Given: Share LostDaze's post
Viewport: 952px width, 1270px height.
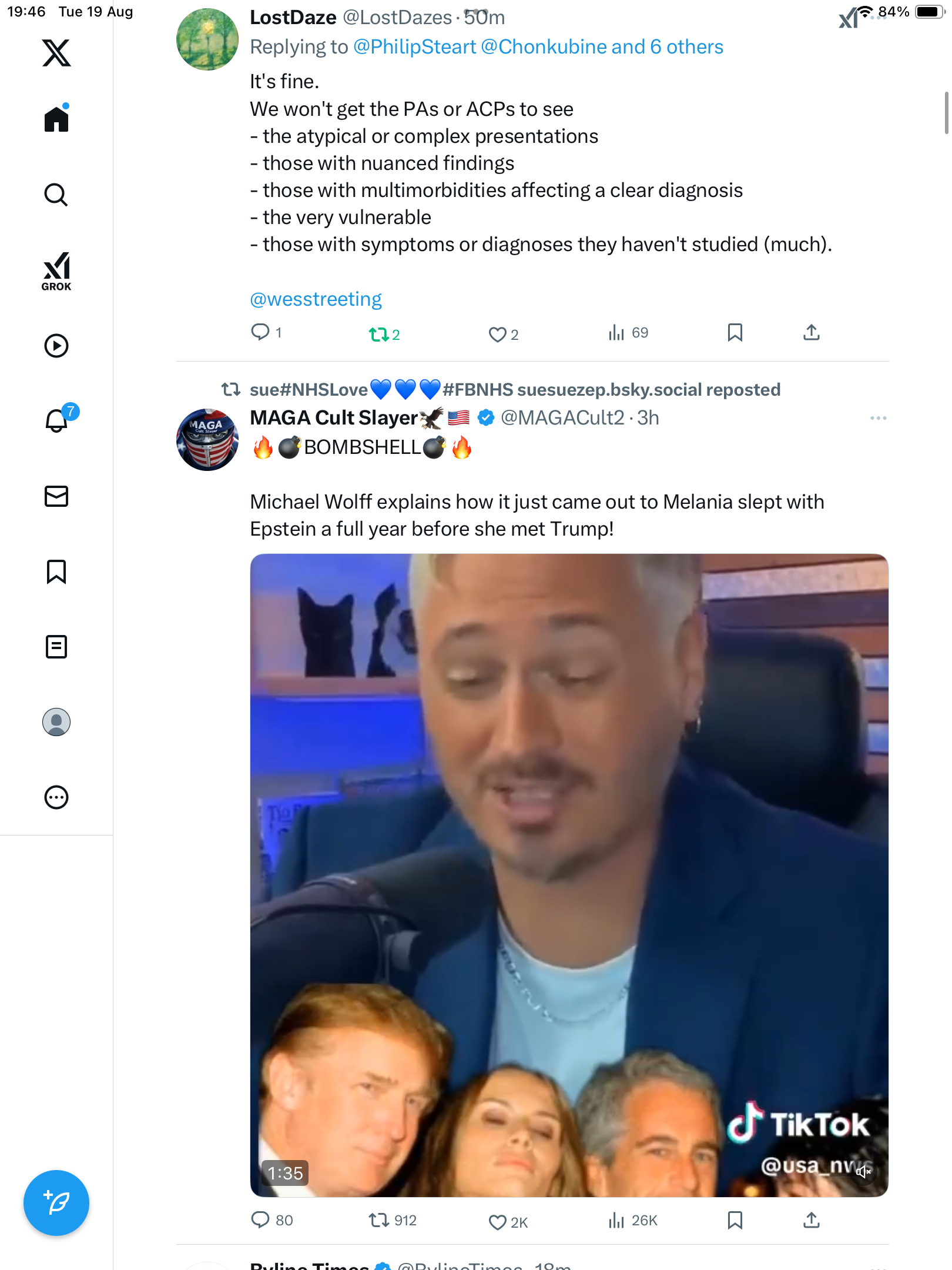Looking at the screenshot, I should (811, 333).
